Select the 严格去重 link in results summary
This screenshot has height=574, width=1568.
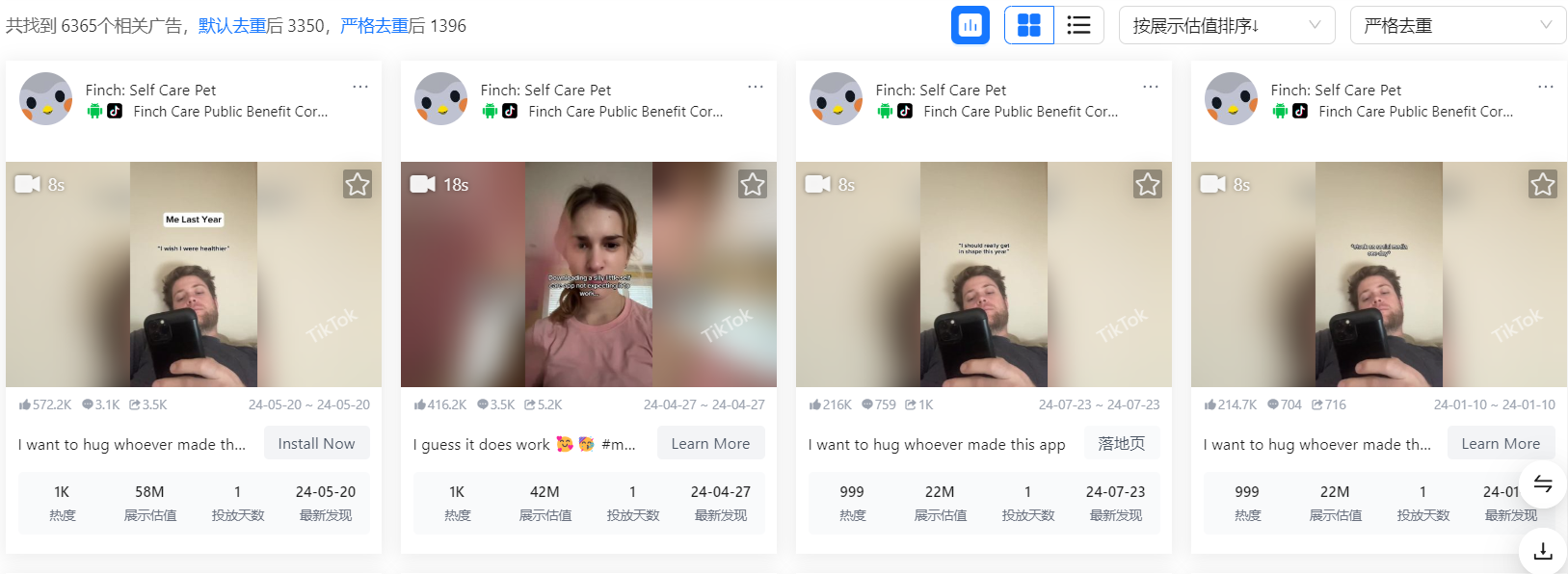374,26
